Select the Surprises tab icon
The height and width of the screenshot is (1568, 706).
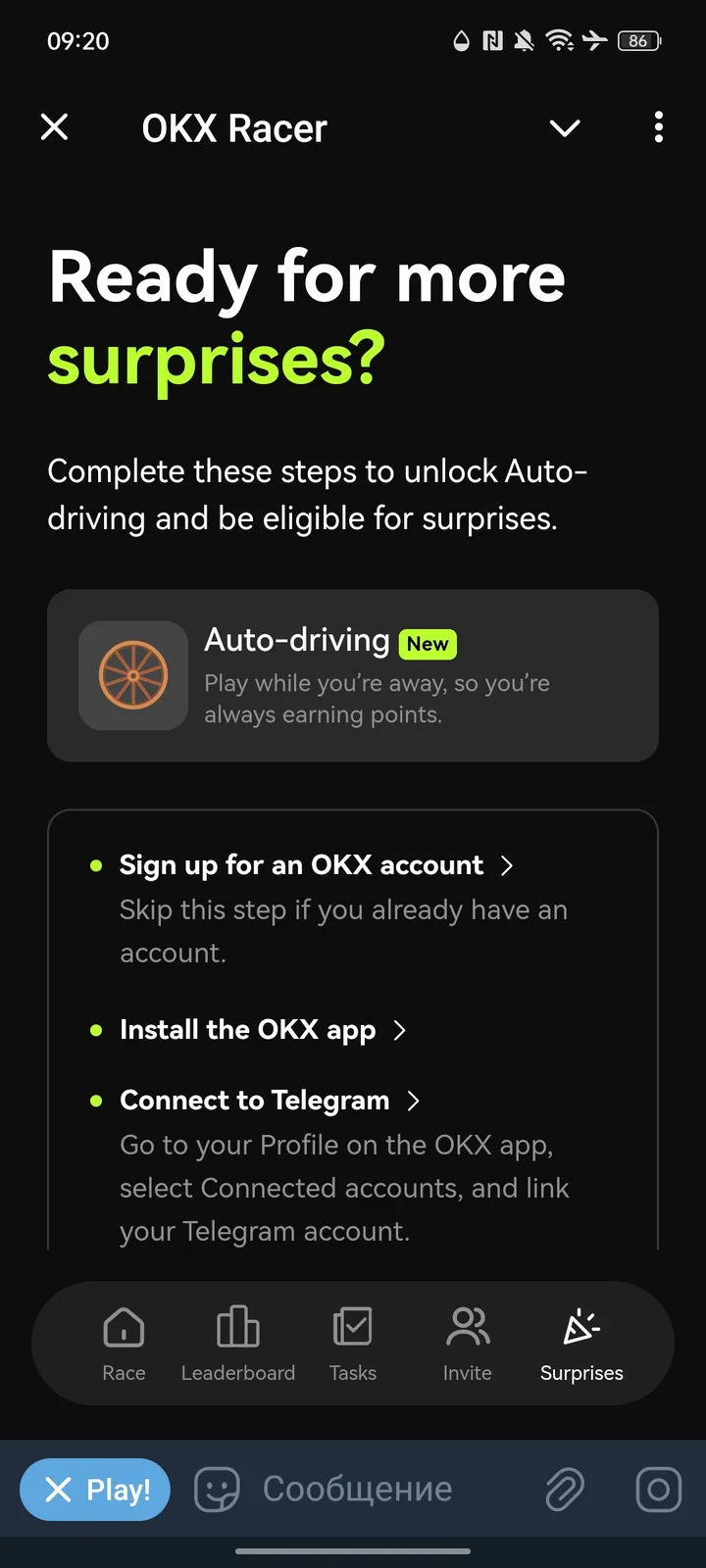coord(581,1326)
